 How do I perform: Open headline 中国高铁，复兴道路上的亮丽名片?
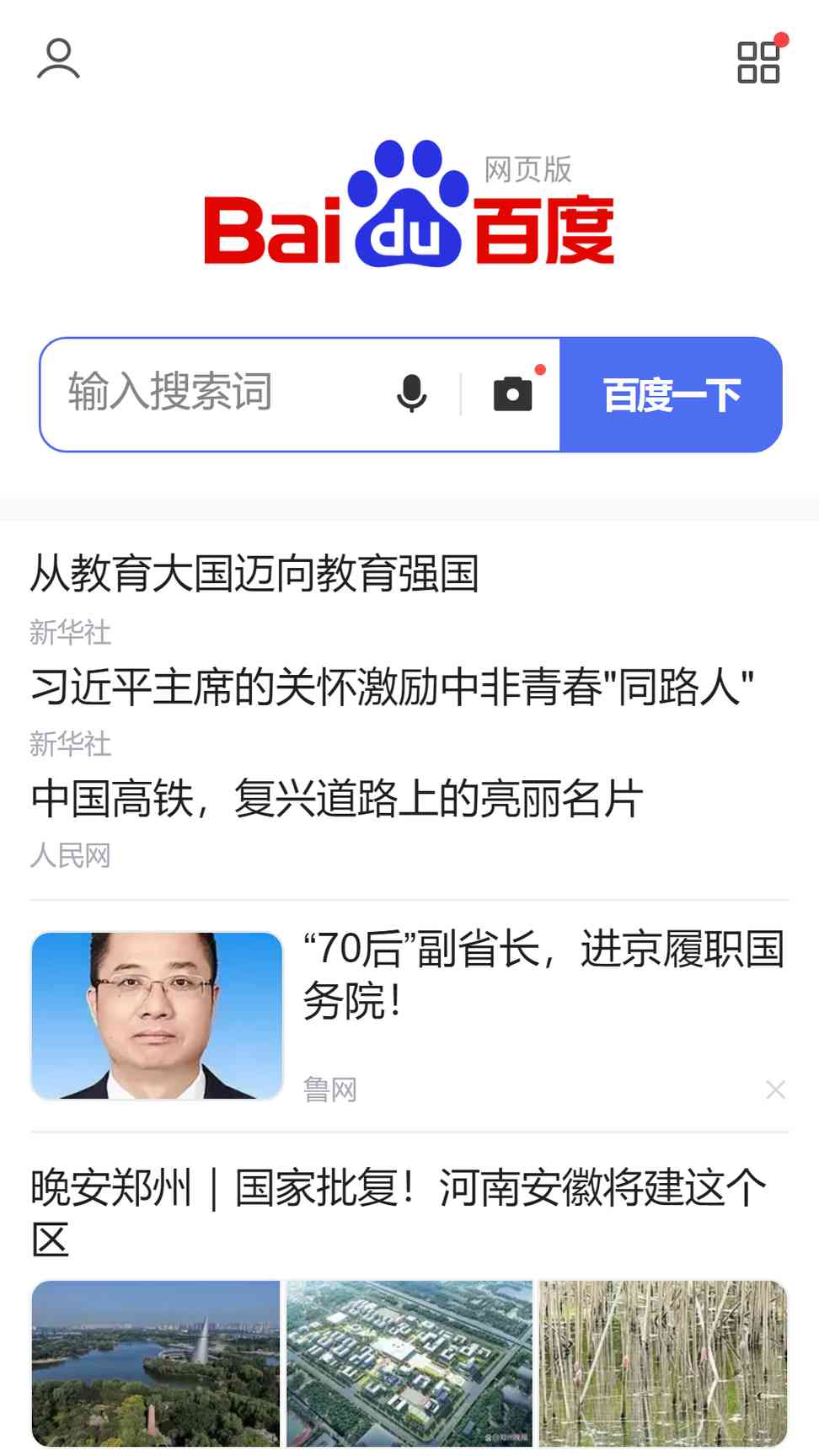point(337,799)
